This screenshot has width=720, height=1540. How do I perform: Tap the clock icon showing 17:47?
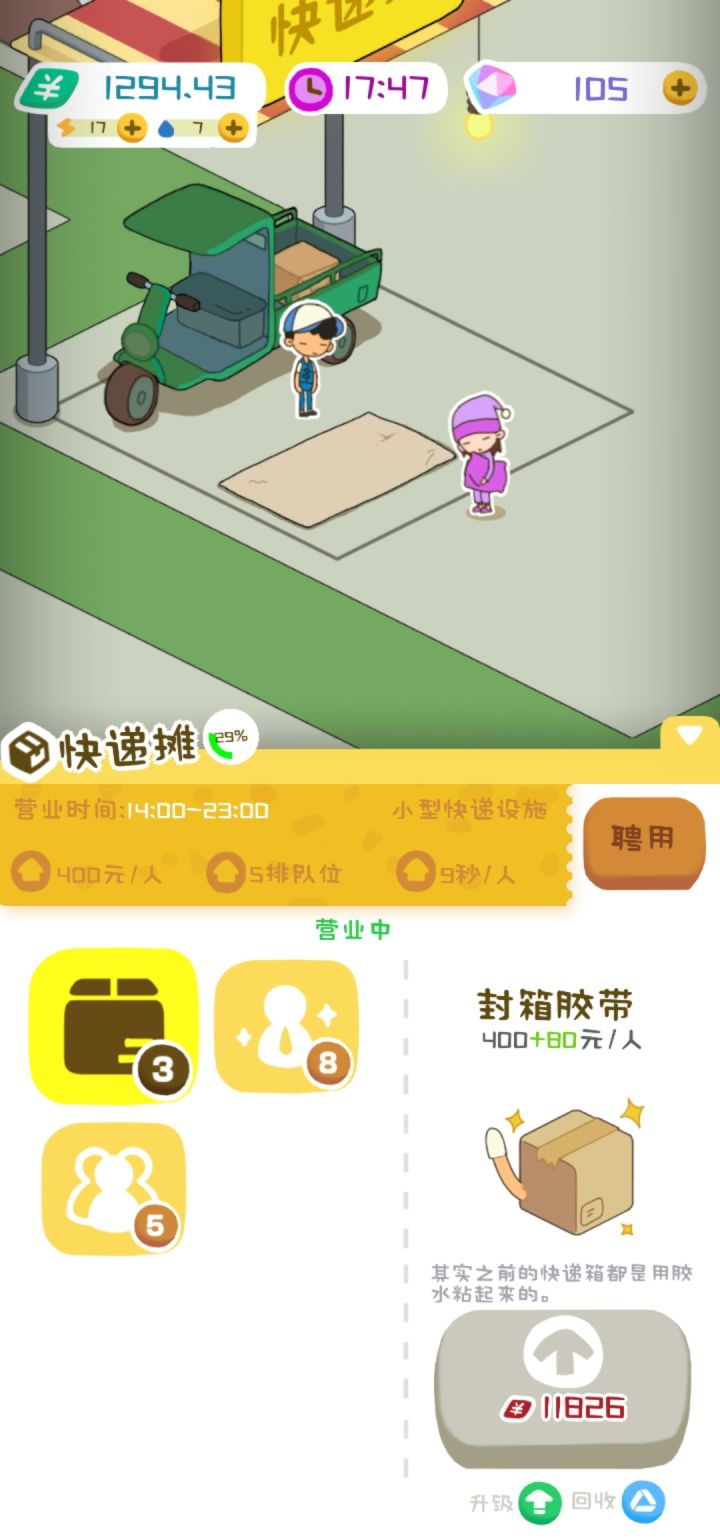pyautogui.click(x=313, y=88)
